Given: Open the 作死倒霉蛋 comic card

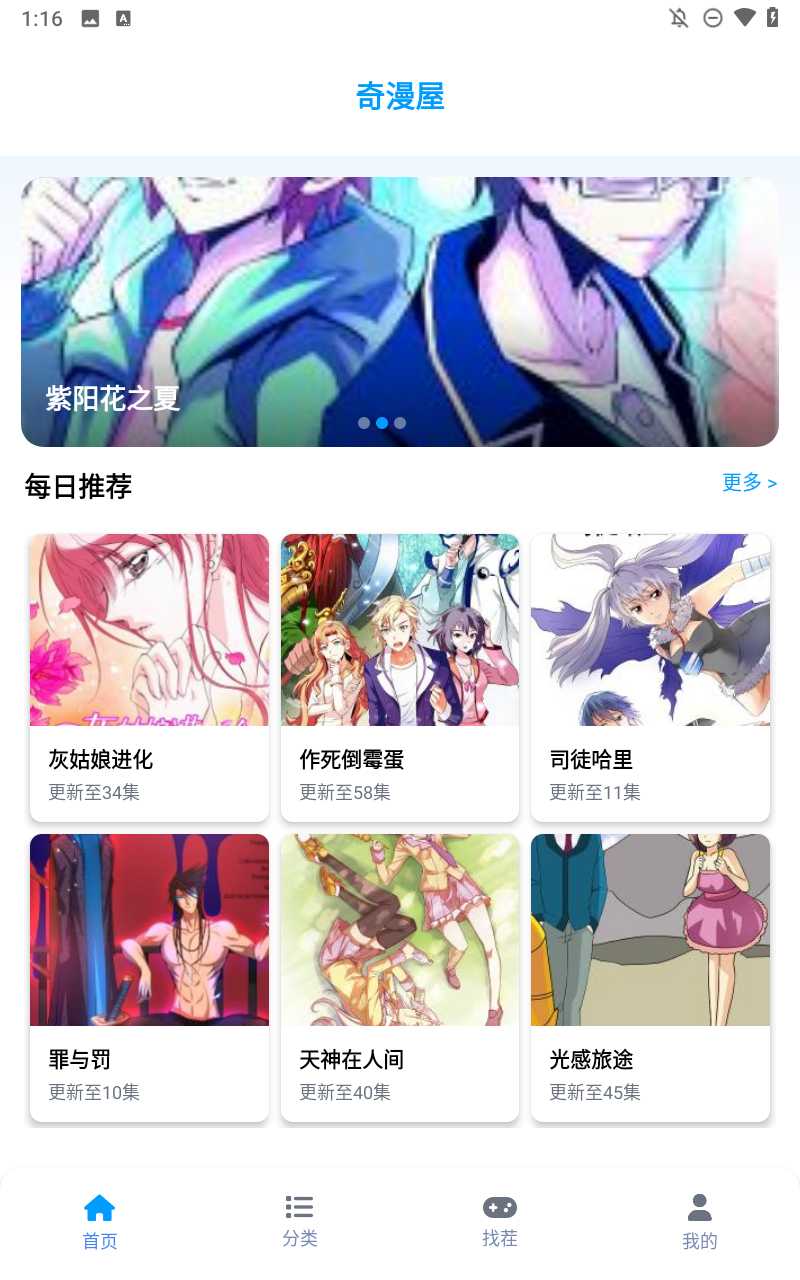Looking at the screenshot, I should 400,677.
